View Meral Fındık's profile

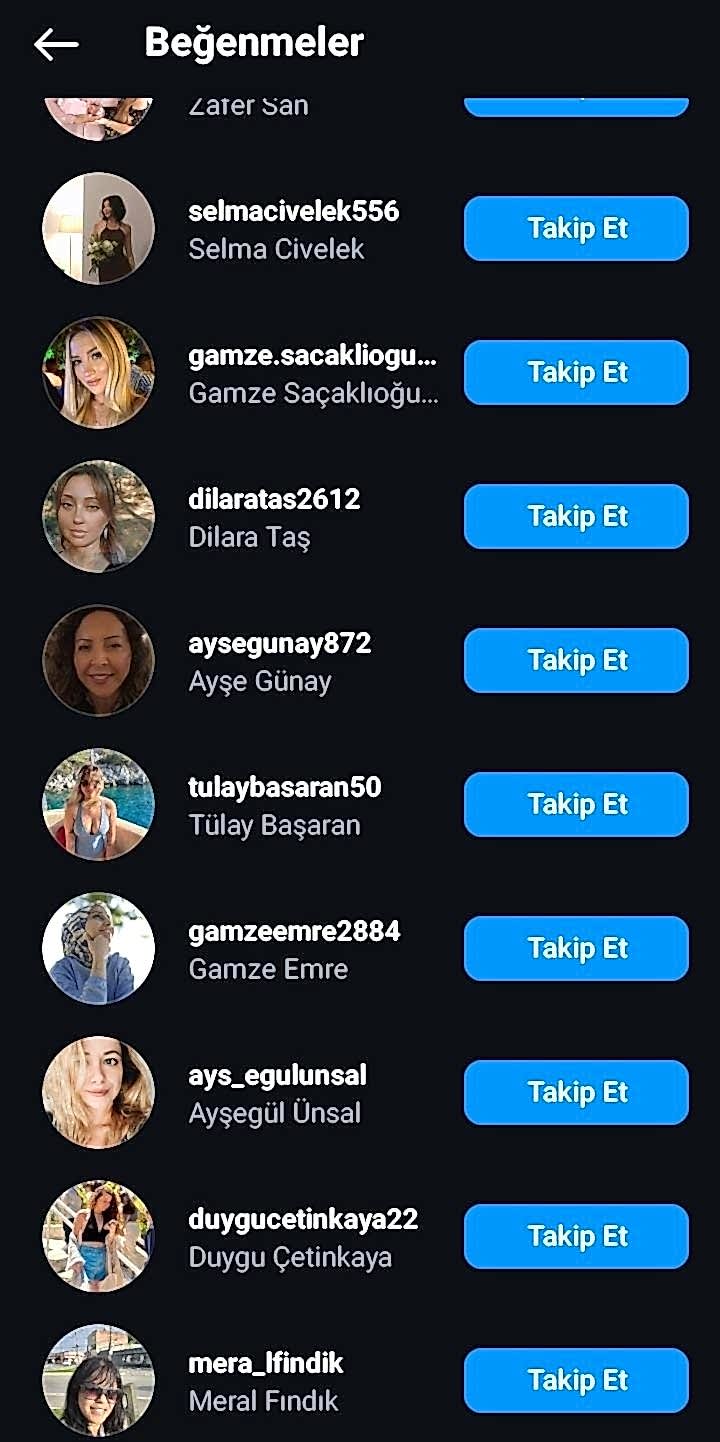pos(265,1381)
